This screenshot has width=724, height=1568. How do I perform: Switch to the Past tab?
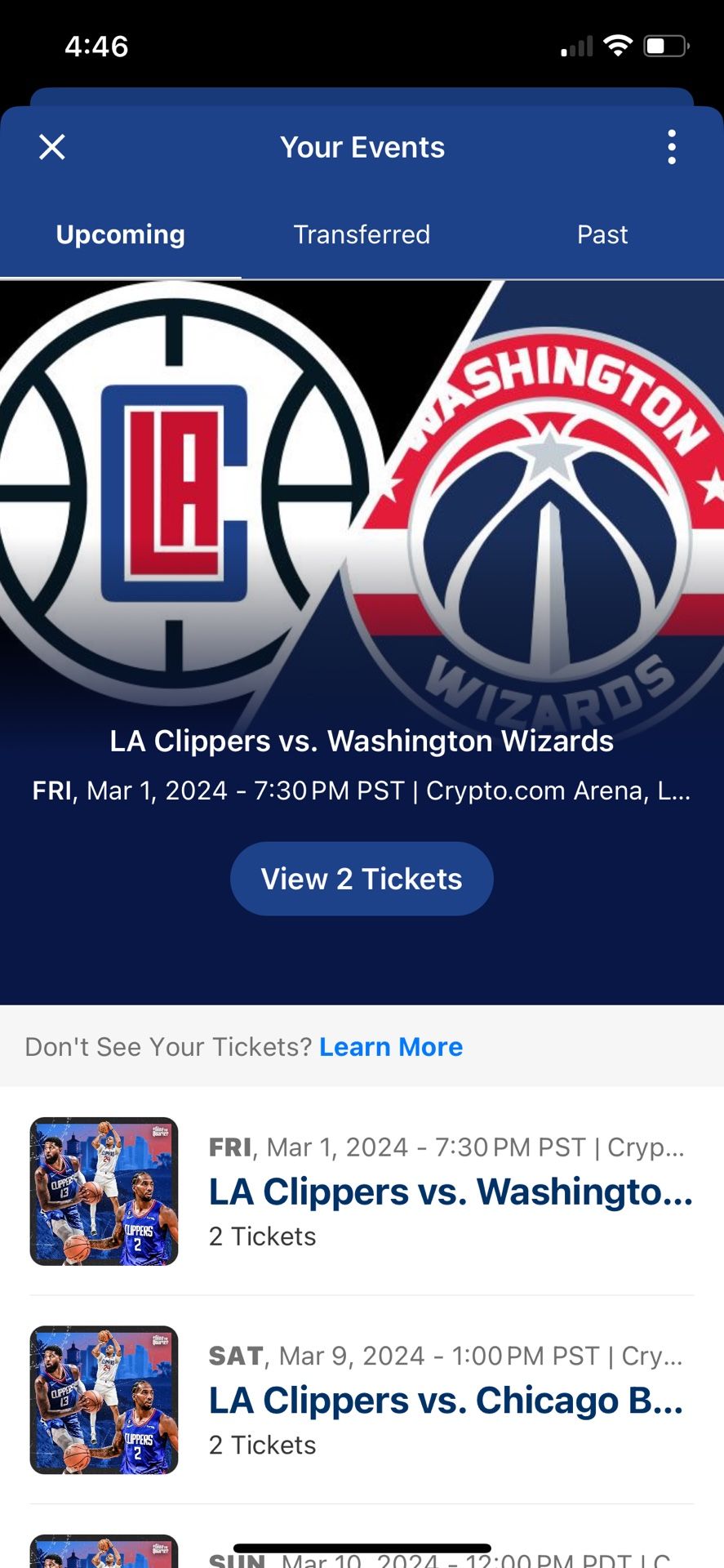[602, 234]
